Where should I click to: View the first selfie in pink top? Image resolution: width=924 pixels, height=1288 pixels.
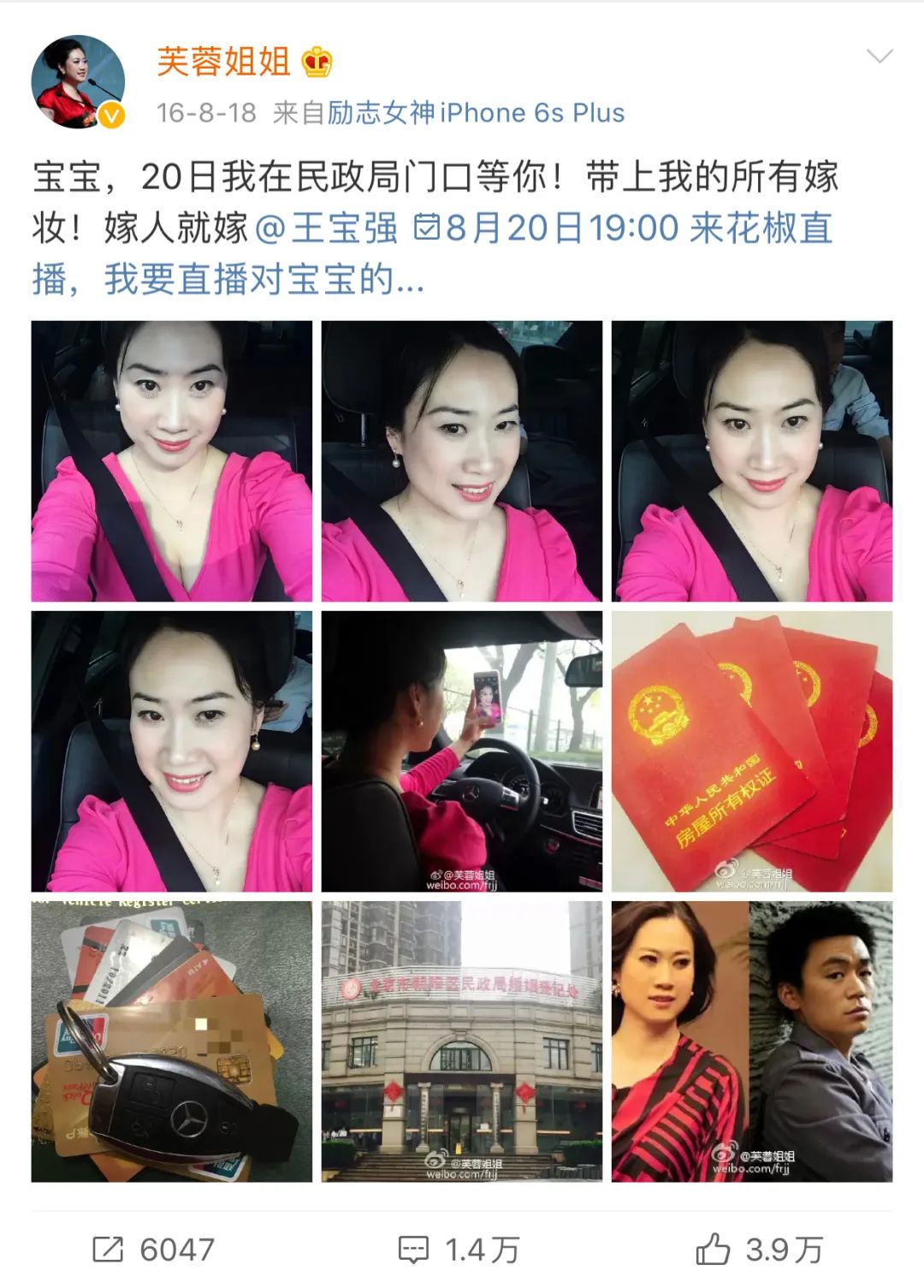171,461
